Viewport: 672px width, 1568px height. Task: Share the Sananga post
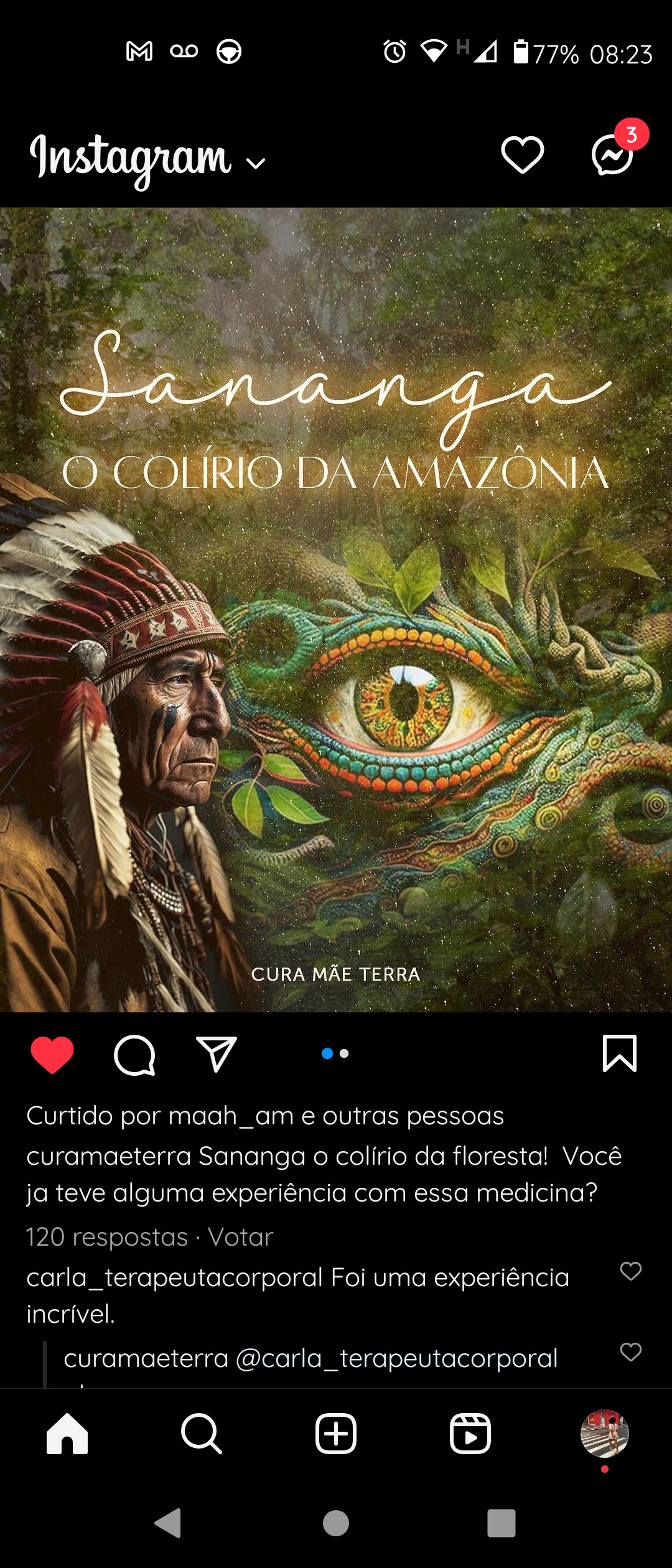click(216, 1055)
